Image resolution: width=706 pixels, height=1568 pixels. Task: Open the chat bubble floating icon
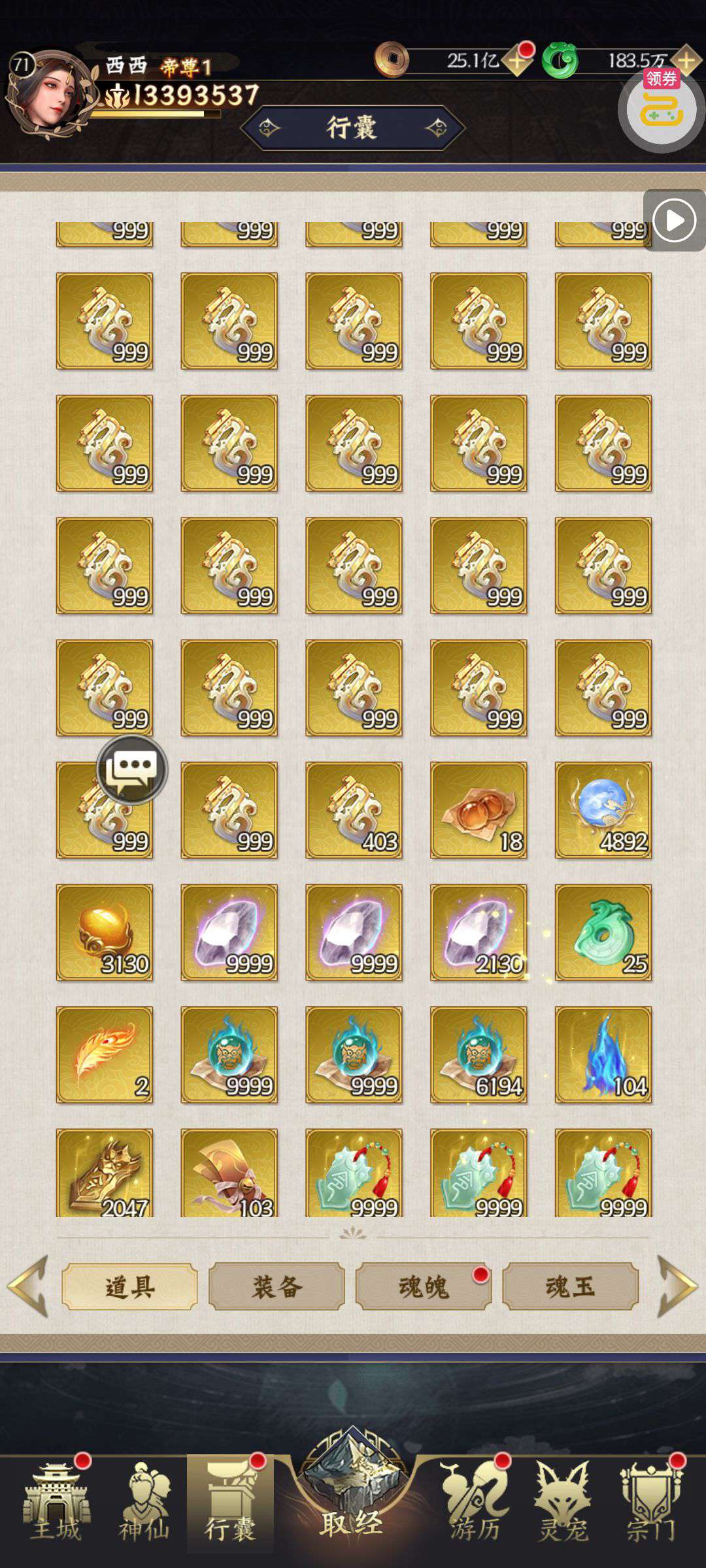pos(132,769)
